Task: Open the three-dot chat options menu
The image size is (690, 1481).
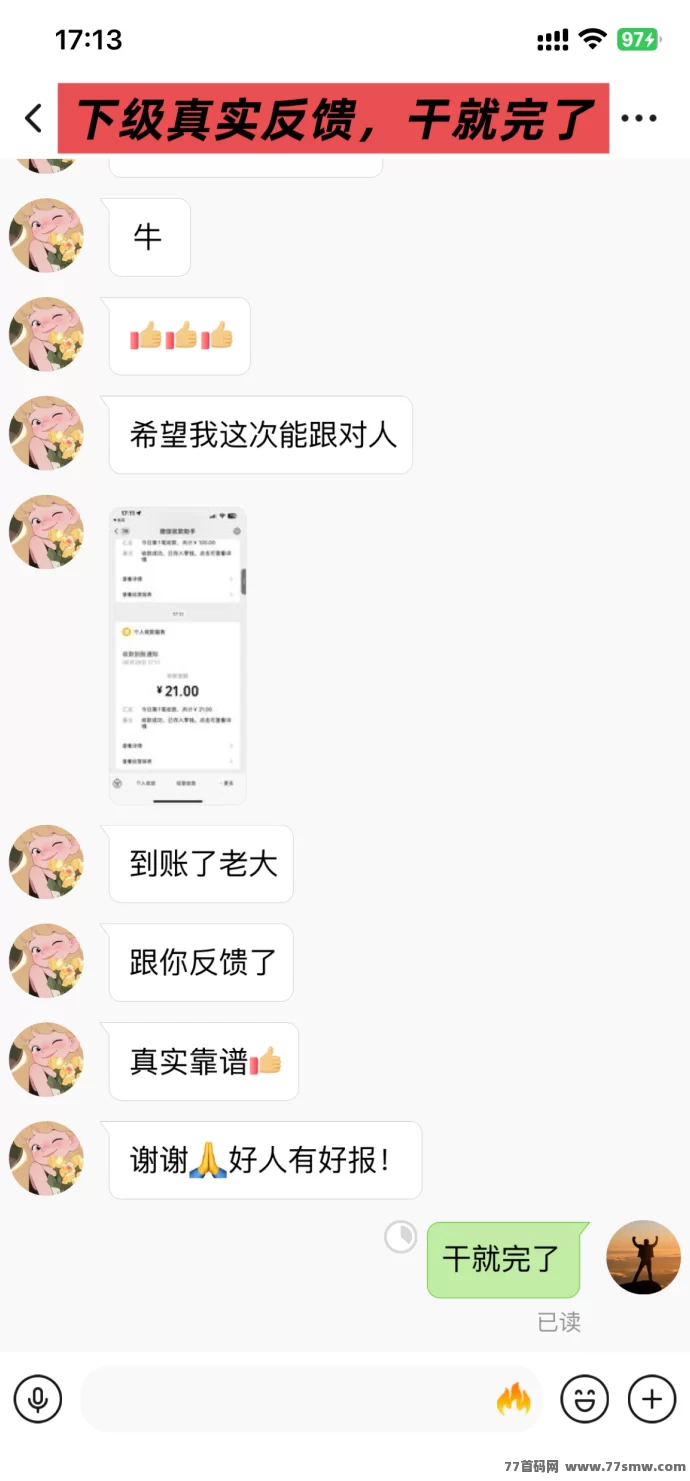Action: pos(638,118)
